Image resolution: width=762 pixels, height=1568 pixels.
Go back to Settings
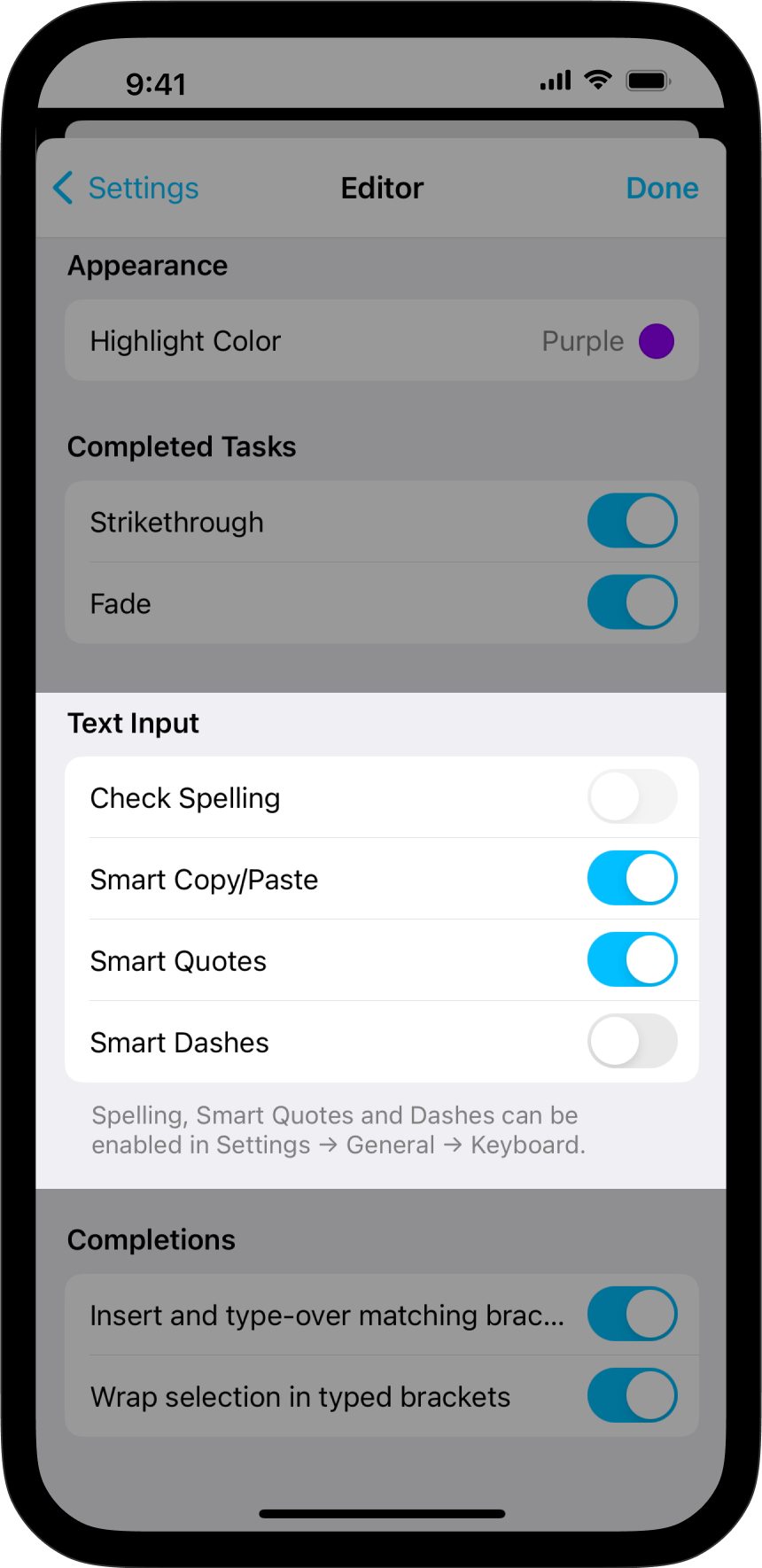click(127, 188)
